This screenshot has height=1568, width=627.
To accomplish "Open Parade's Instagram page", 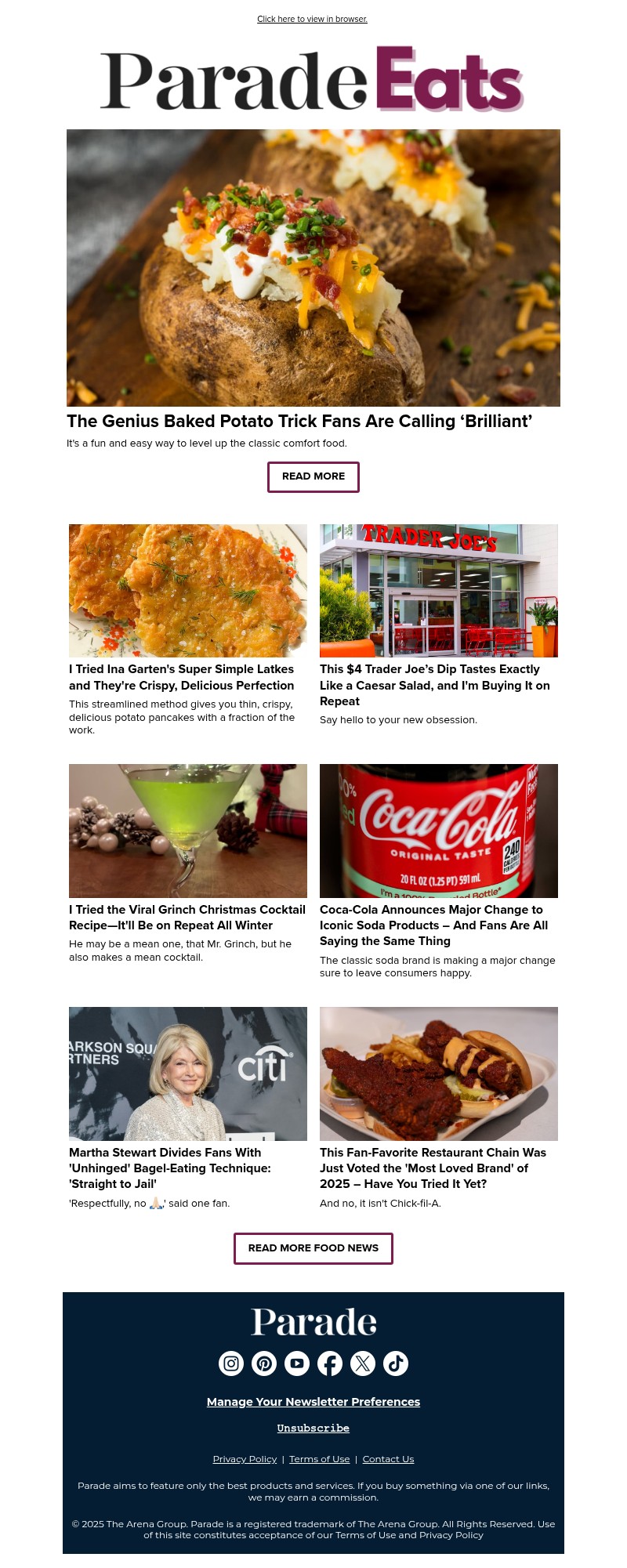I will coord(230,1363).
